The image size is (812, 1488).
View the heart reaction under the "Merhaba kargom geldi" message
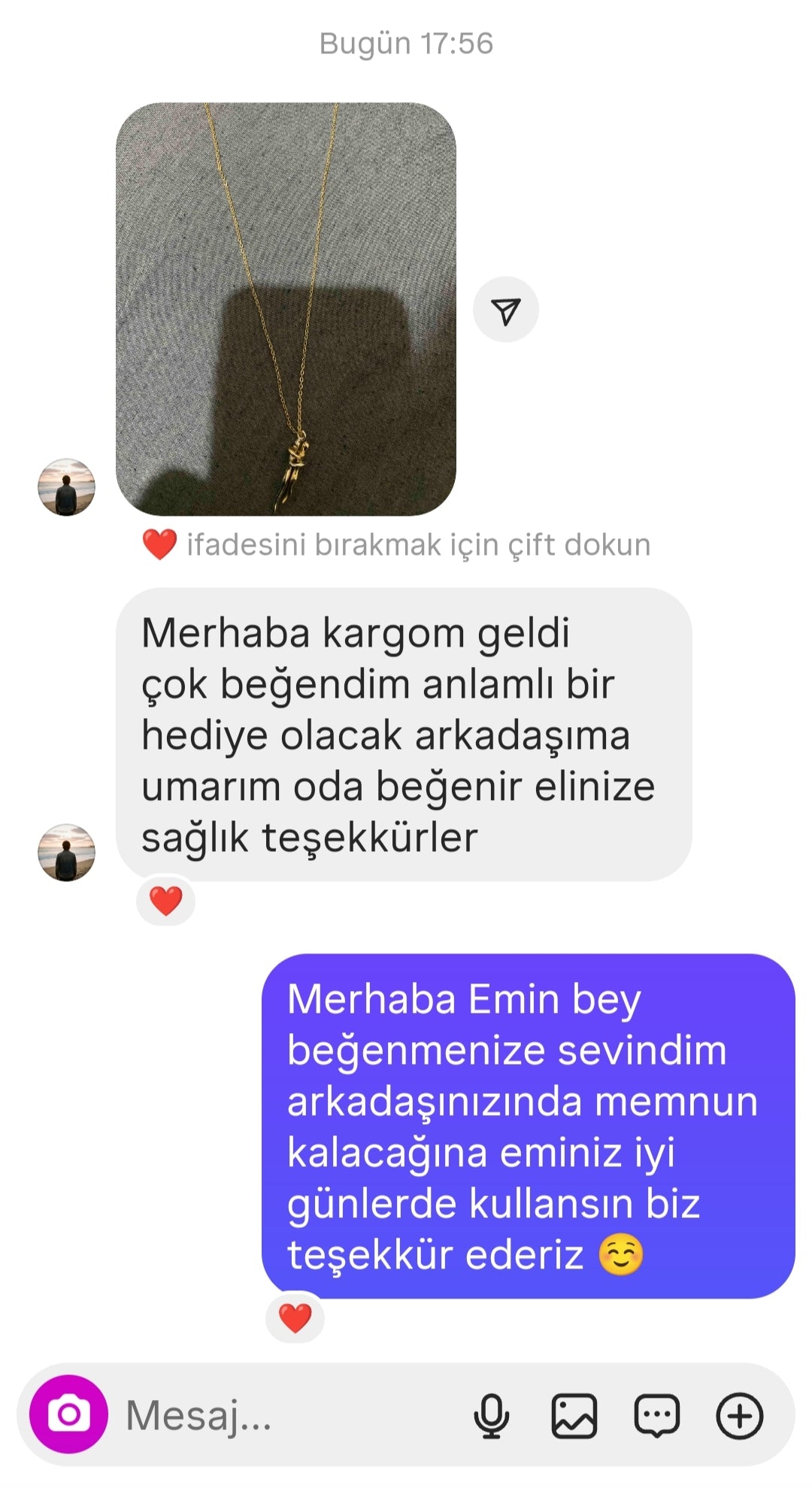[x=165, y=900]
